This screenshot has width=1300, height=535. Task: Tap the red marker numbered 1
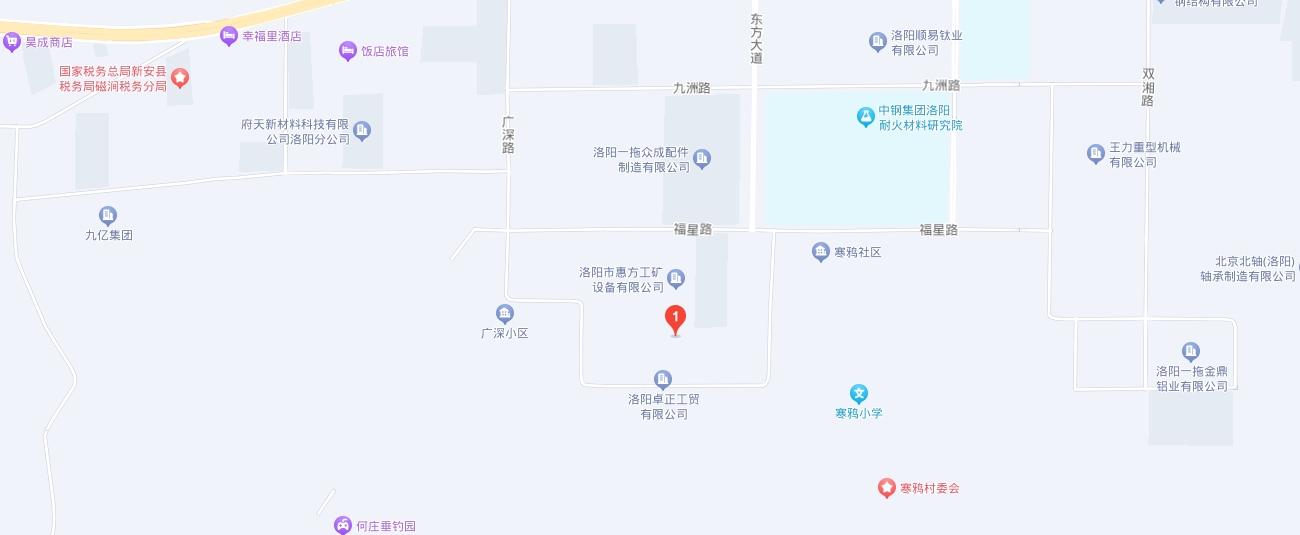click(676, 319)
